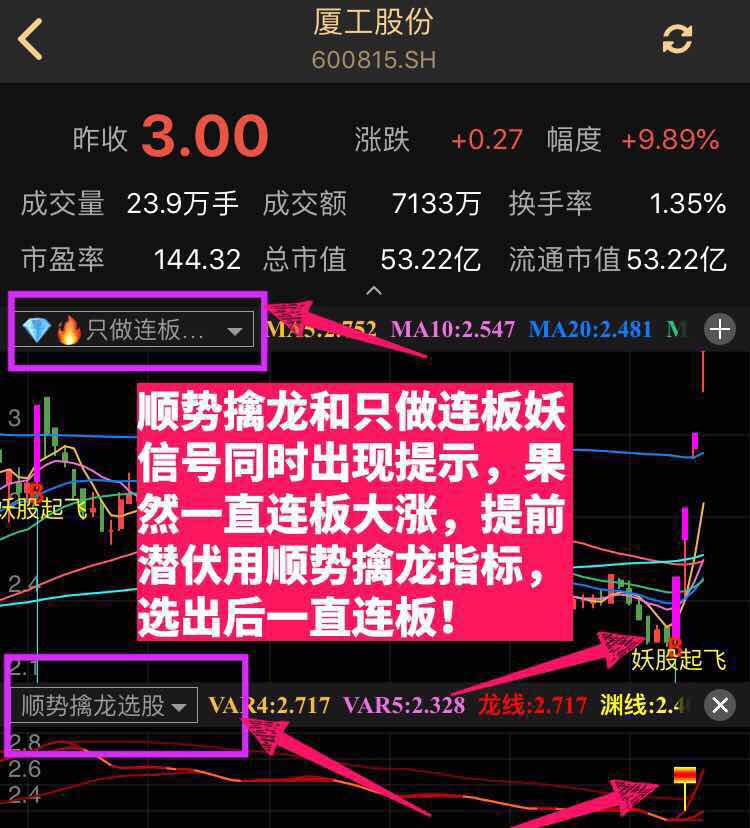The height and width of the screenshot is (828, 750).
Task: Collapse the quote details with the chevron
Action: 374,291
